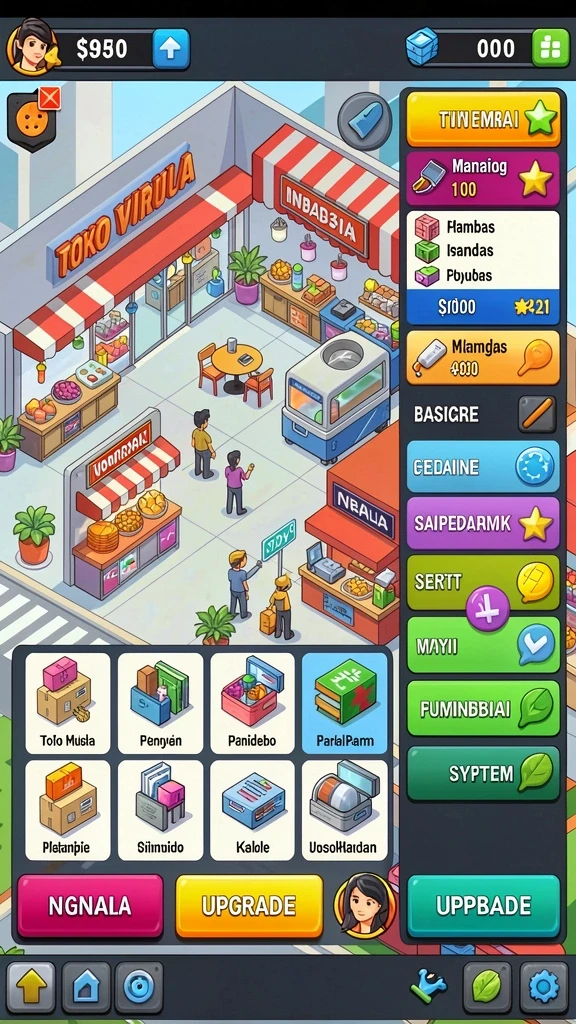This screenshot has height=1024, width=576.
Task: Open the Saipedarmk star button
Action: pyautogui.click(x=483, y=523)
